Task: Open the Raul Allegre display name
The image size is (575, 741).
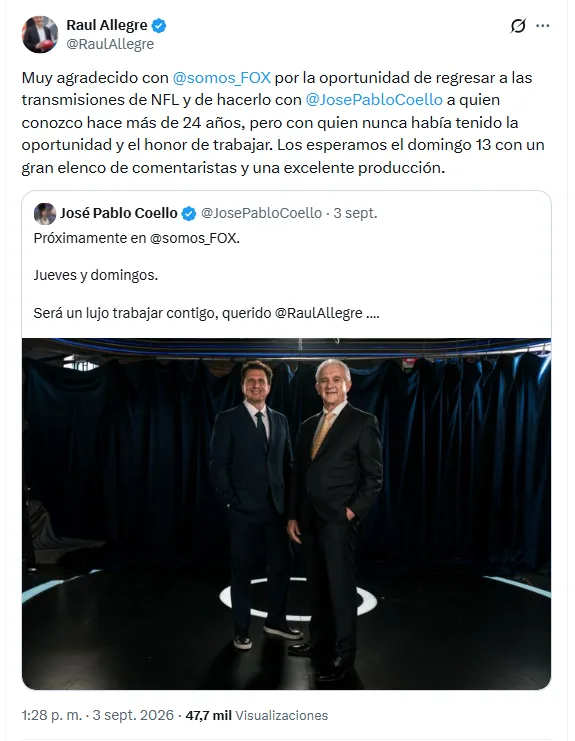Action: click(107, 25)
